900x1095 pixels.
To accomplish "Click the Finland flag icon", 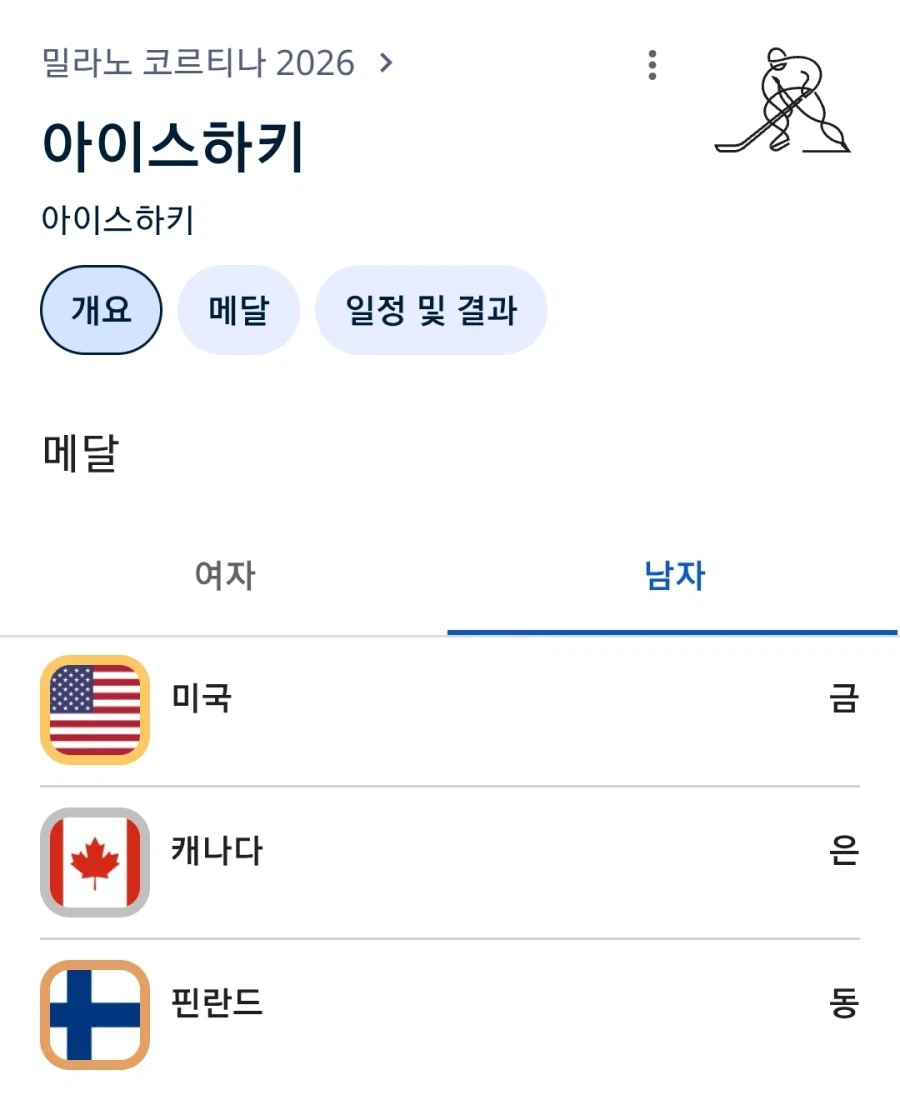I will point(93,1008).
